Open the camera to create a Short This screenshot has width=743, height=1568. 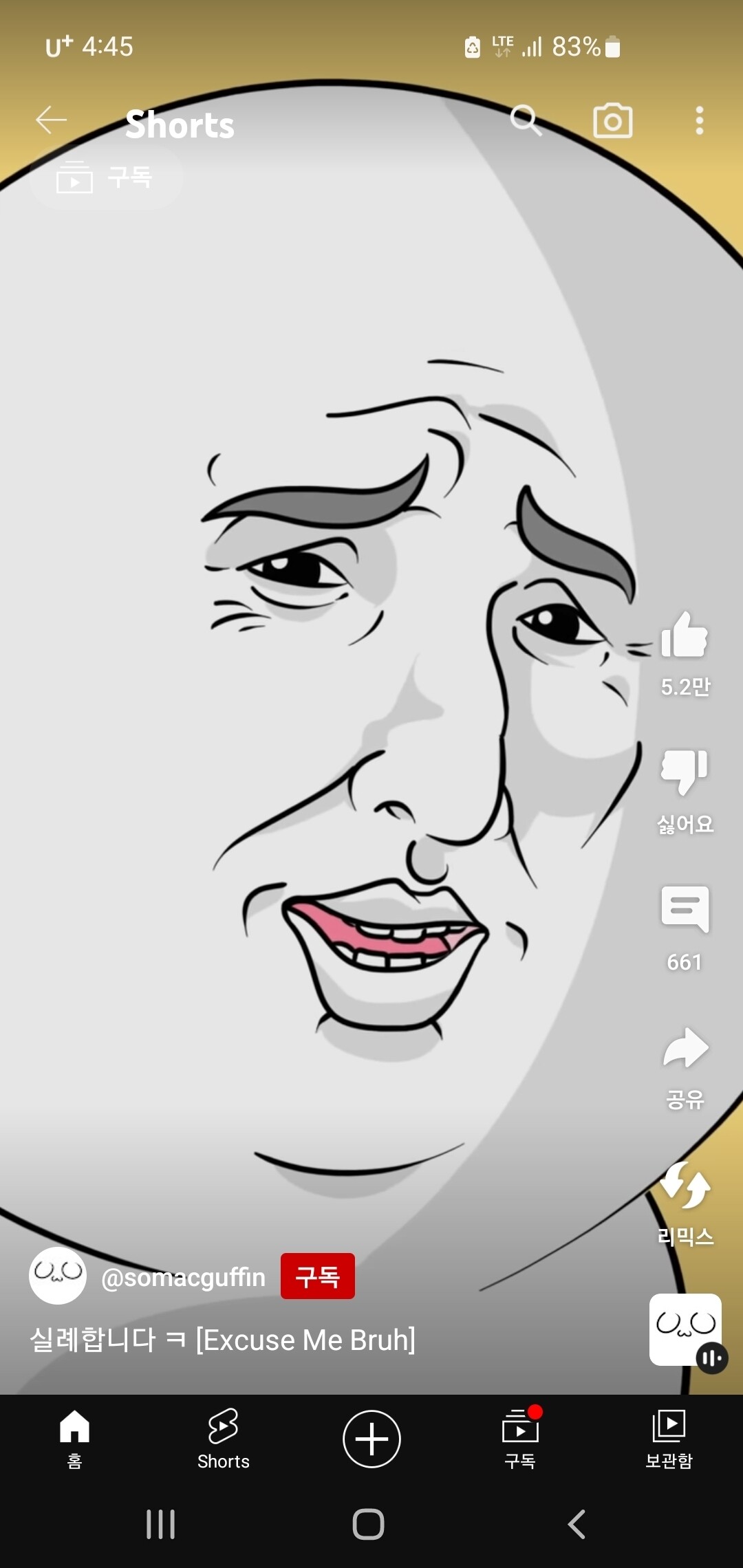pyautogui.click(x=612, y=121)
